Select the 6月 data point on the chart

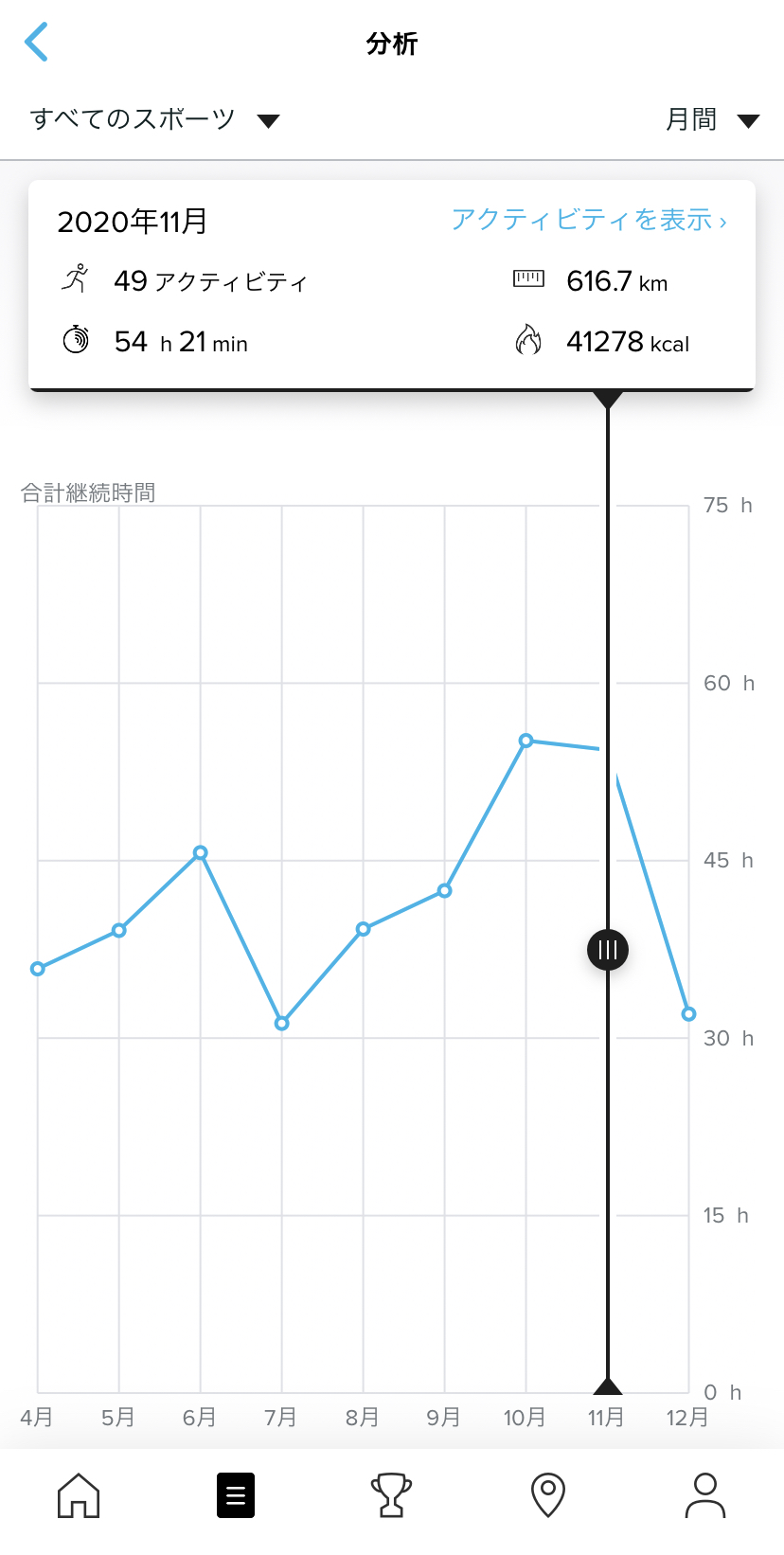point(201,853)
